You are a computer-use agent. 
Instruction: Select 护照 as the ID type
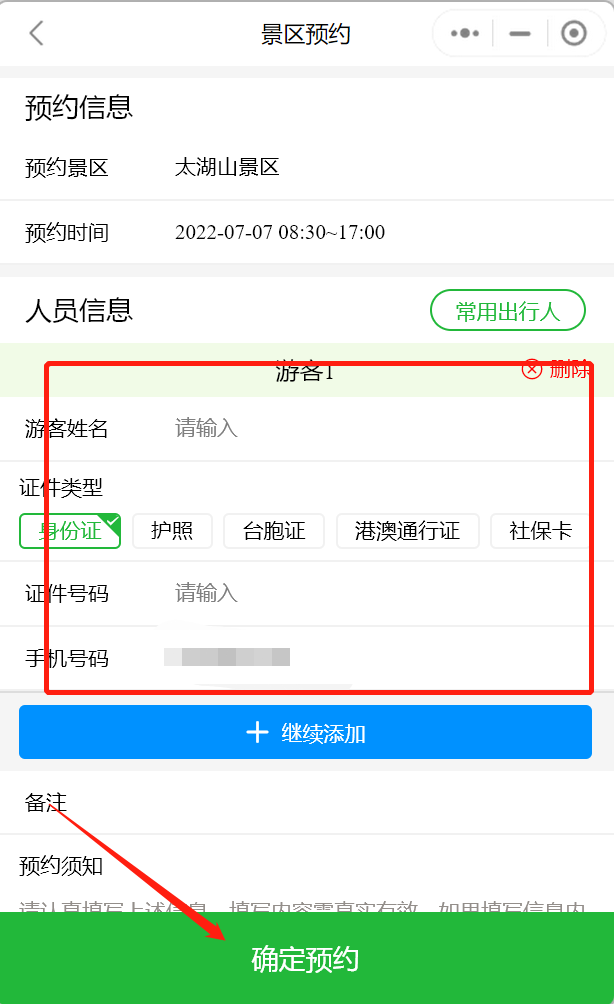pos(172,531)
